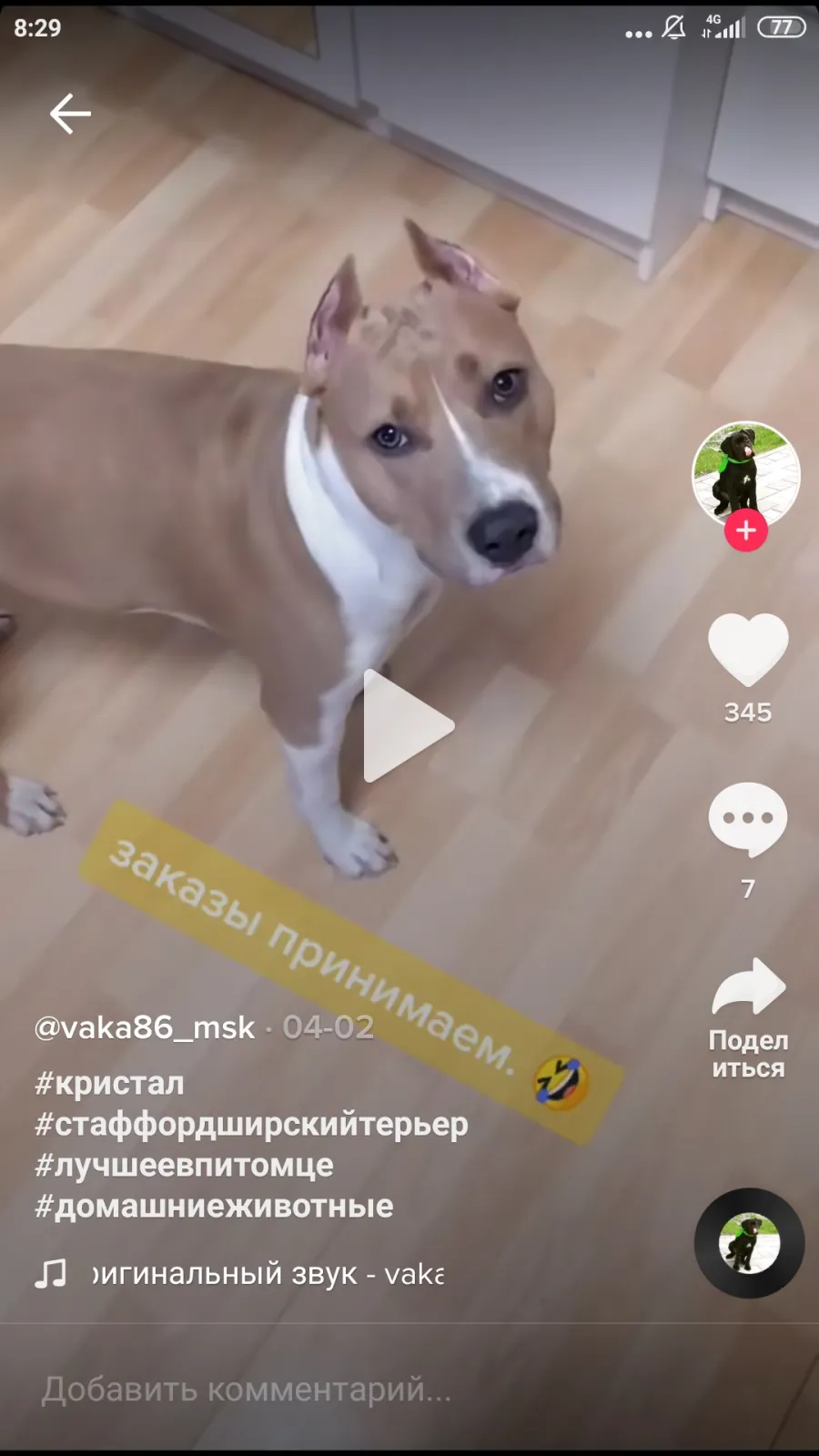
Task: Open the #кристал hashtag
Action: (109, 1083)
